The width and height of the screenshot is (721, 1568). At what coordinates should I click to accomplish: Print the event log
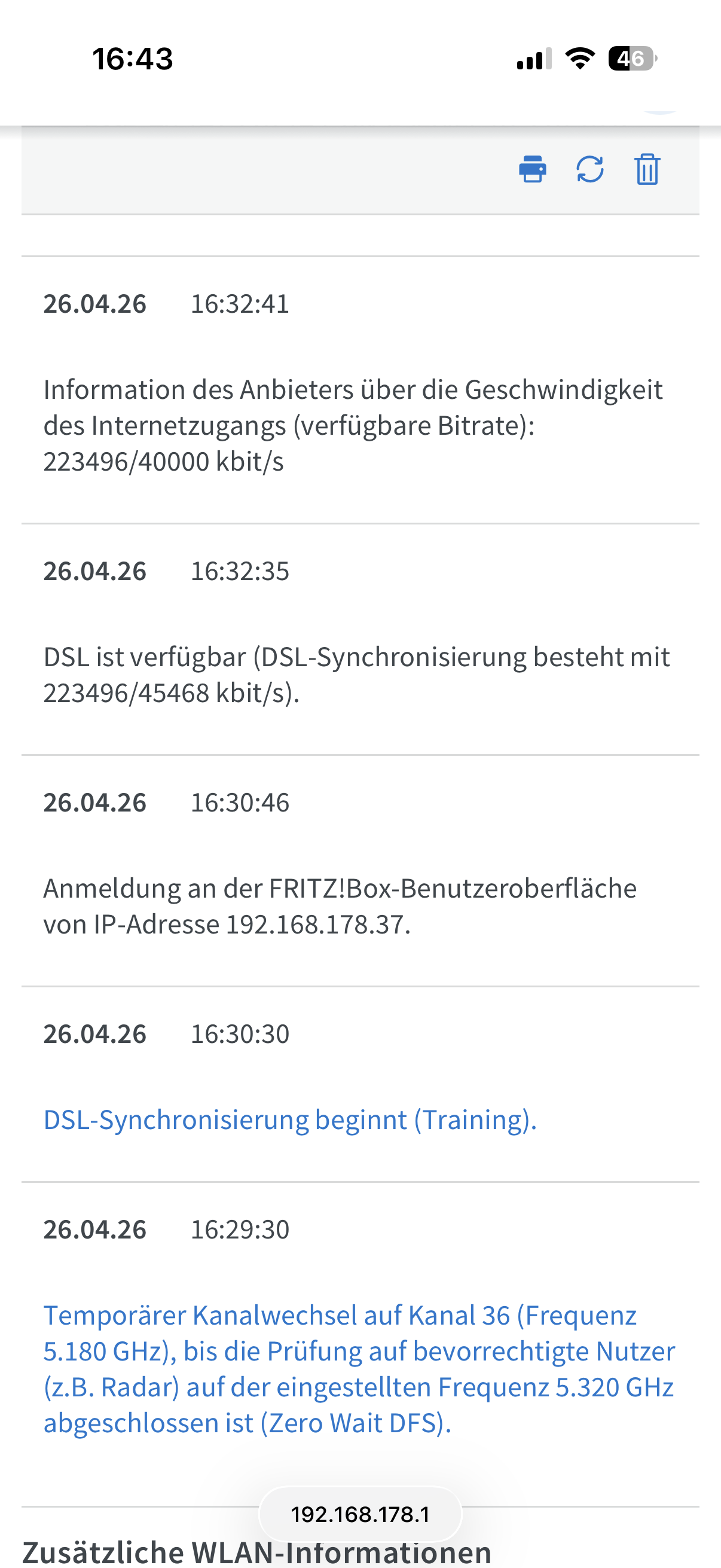[x=533, y=169]
